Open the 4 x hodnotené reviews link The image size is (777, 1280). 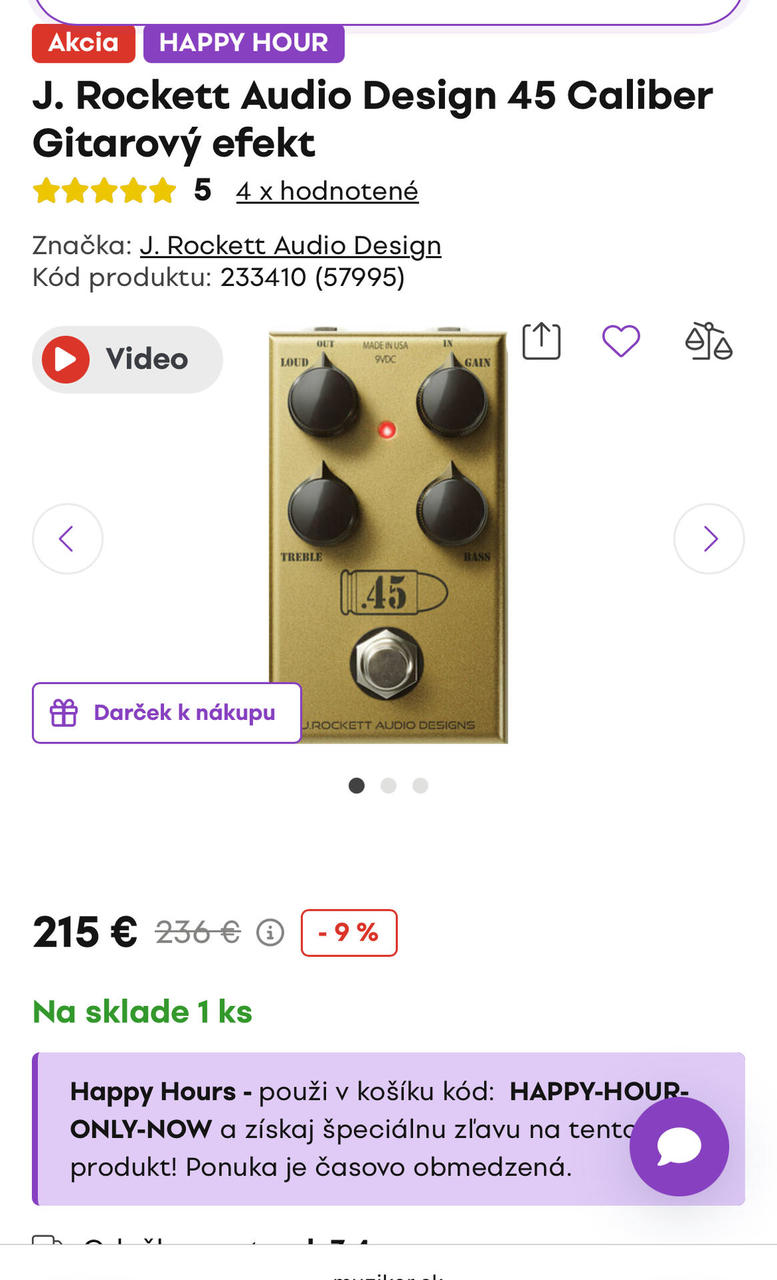coord(327,191)
